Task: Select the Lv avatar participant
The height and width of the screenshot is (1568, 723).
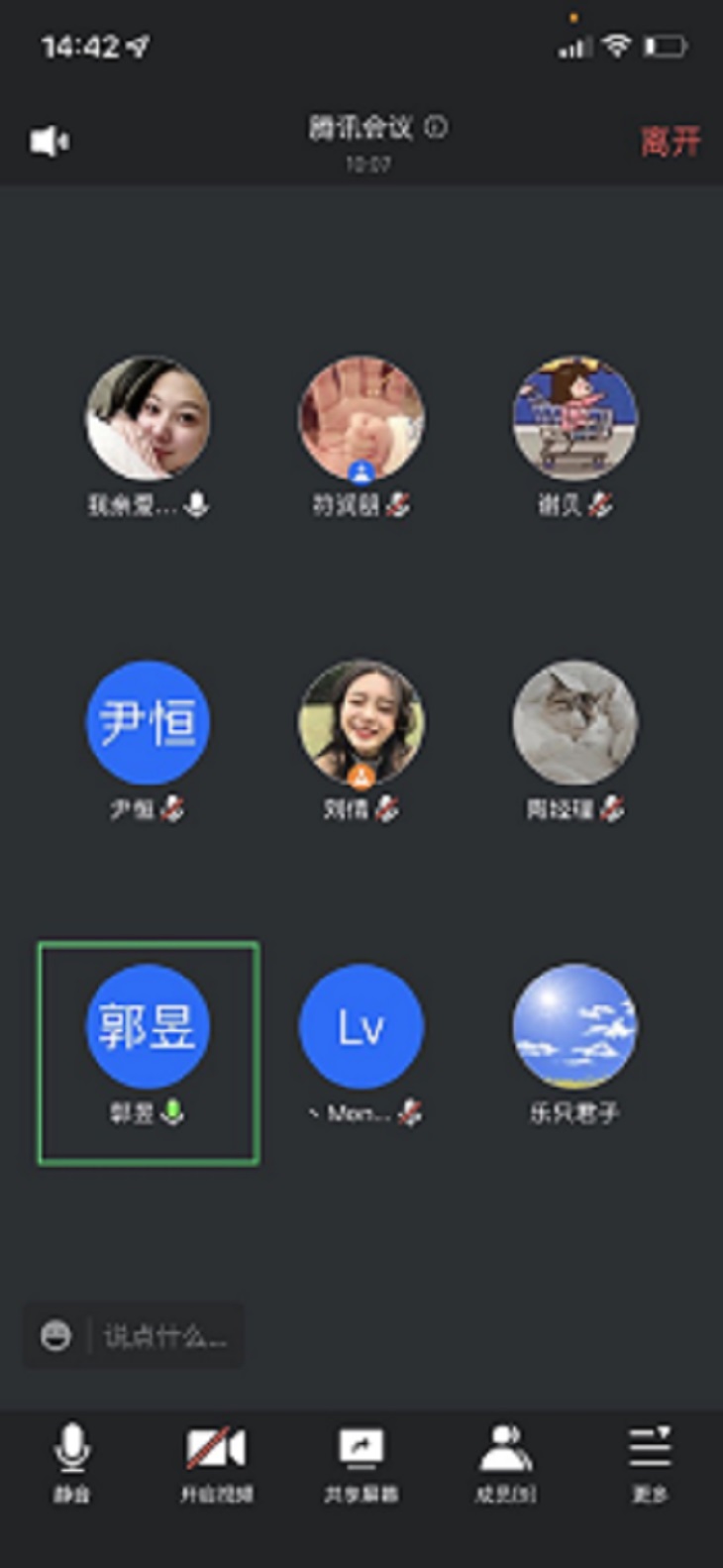Action: (x=361, y=1027)
